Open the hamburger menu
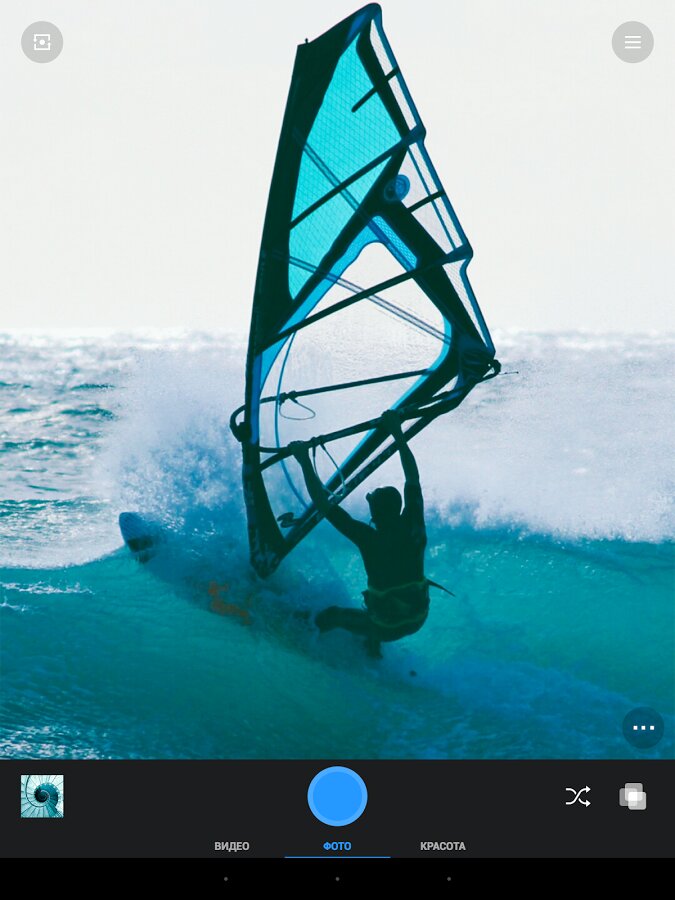675x900 pixels. [632, 42]
